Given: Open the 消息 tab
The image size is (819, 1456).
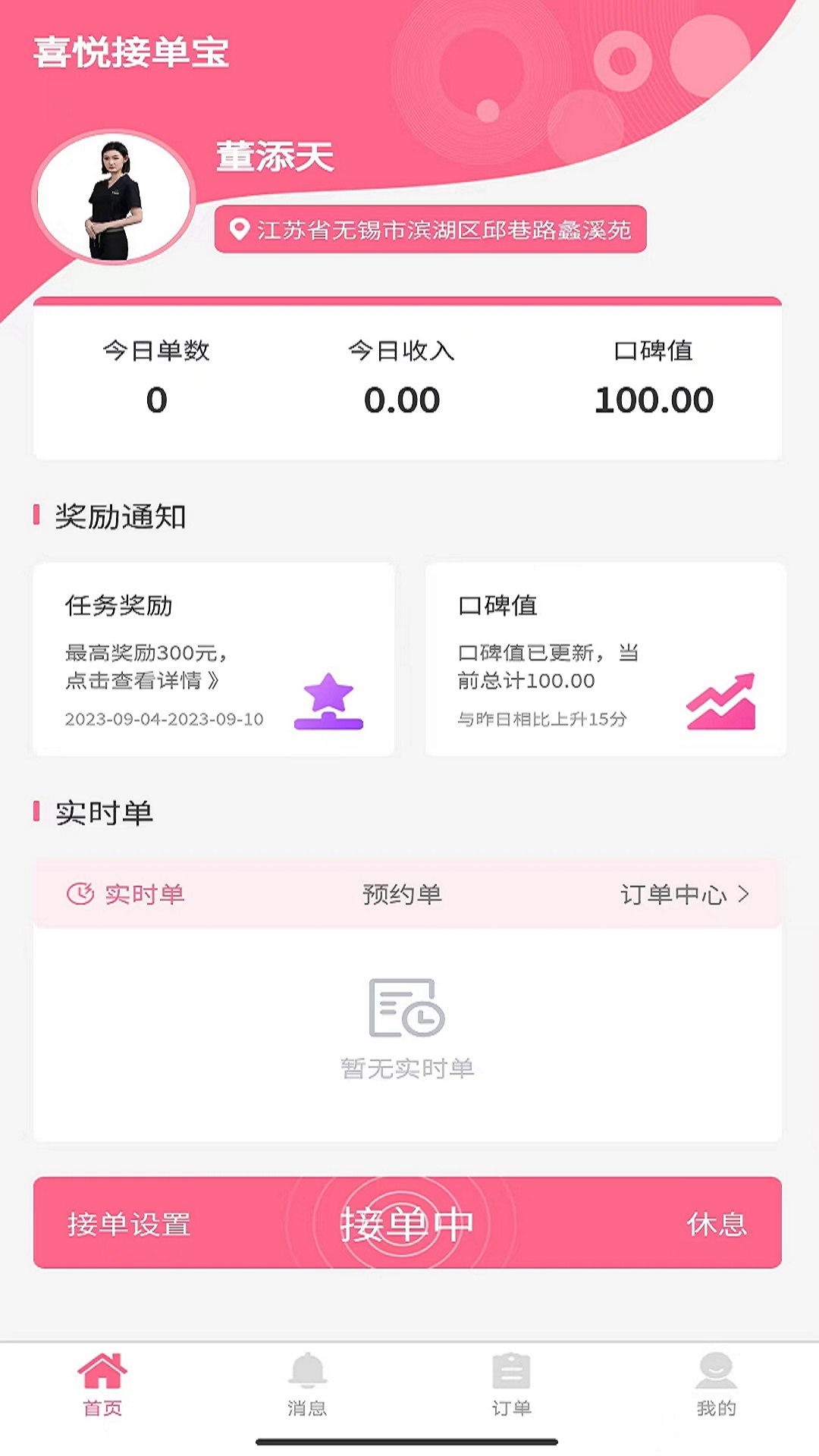Looking at the screenshot, I should pyautogui.click(x=307, y=1385).
